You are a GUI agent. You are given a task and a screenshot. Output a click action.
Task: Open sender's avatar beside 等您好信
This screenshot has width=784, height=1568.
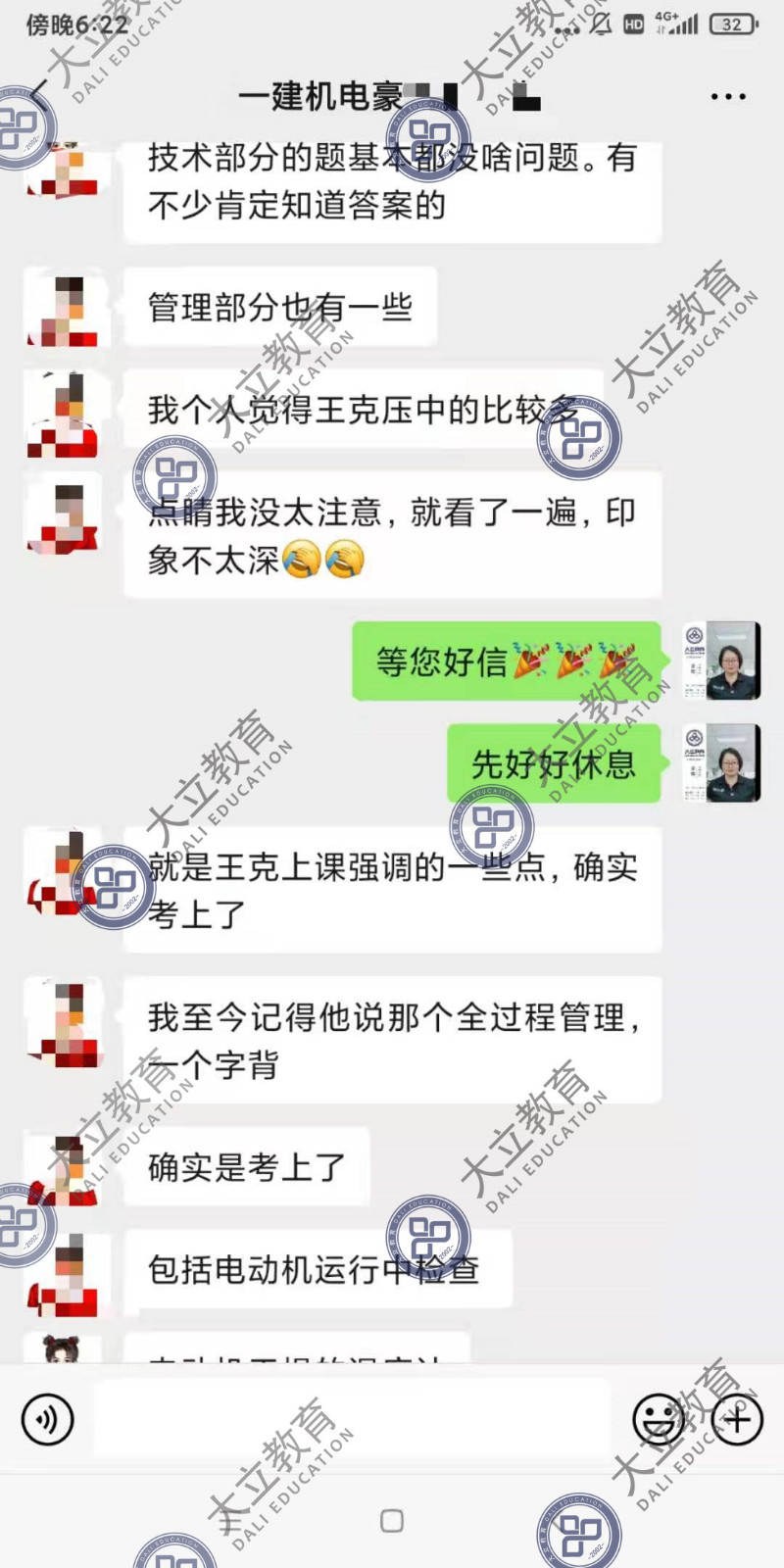point(721,661)
